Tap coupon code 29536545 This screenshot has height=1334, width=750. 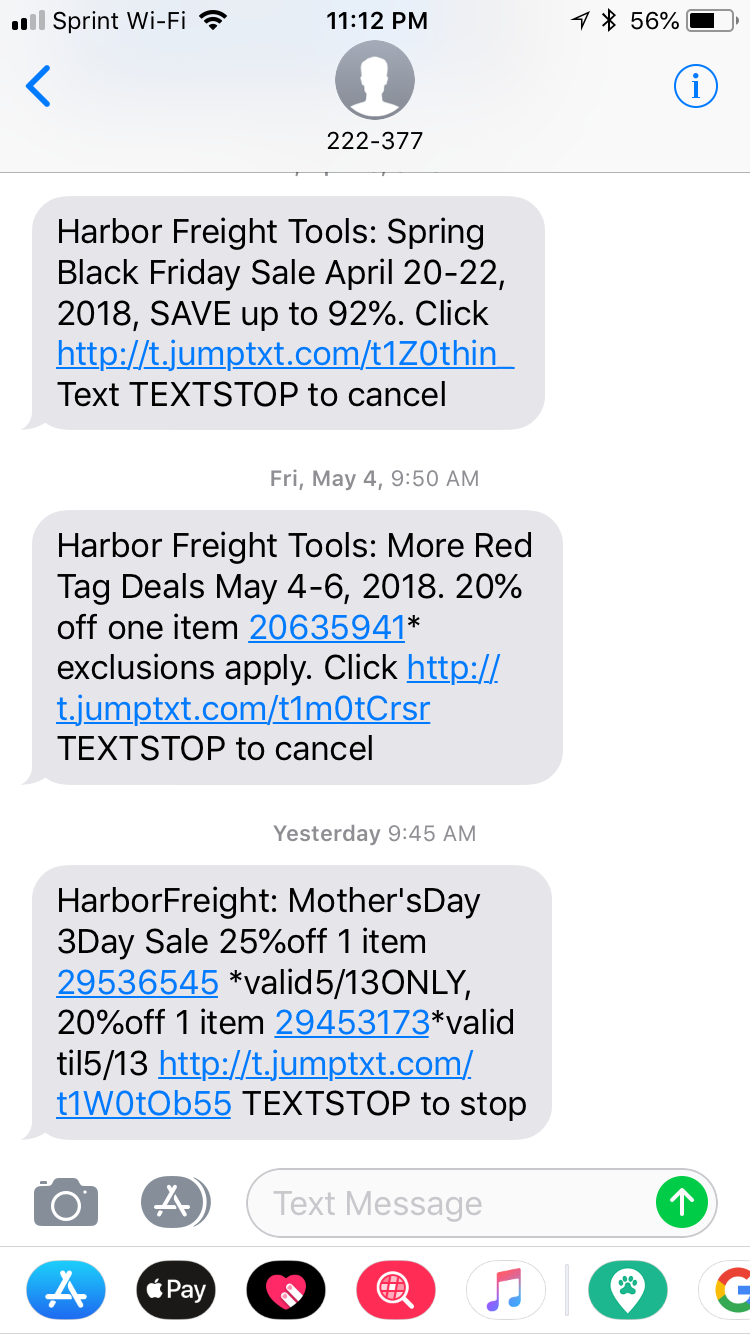tap(138, 982)
